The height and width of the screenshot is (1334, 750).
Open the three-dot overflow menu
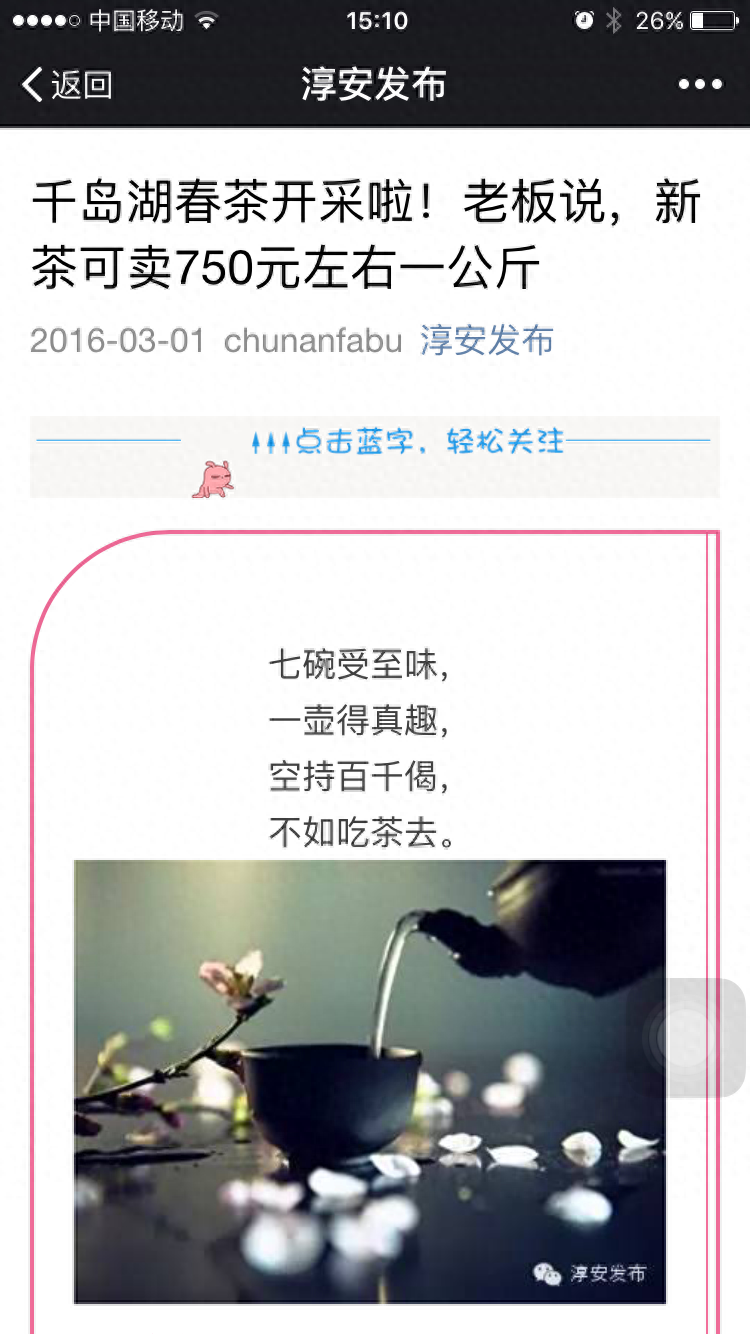(700, 85)
